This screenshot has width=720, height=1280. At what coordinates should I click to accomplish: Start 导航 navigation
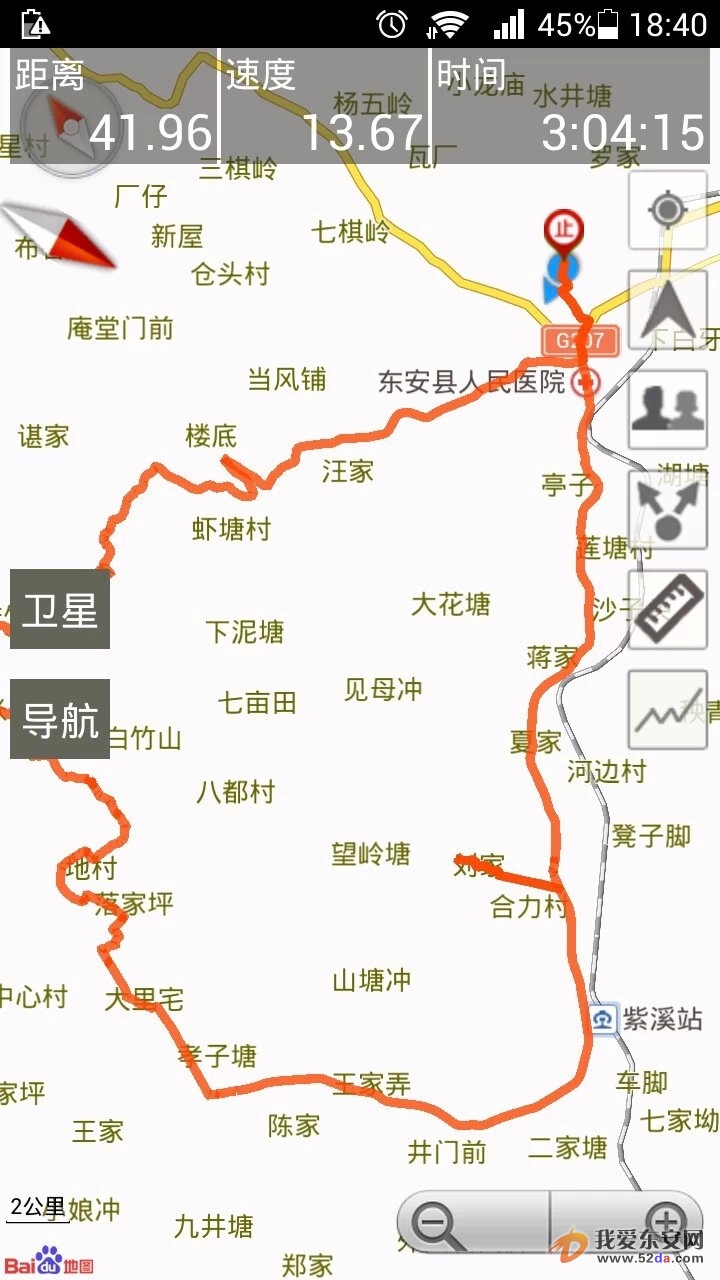(x=60, y=719)
